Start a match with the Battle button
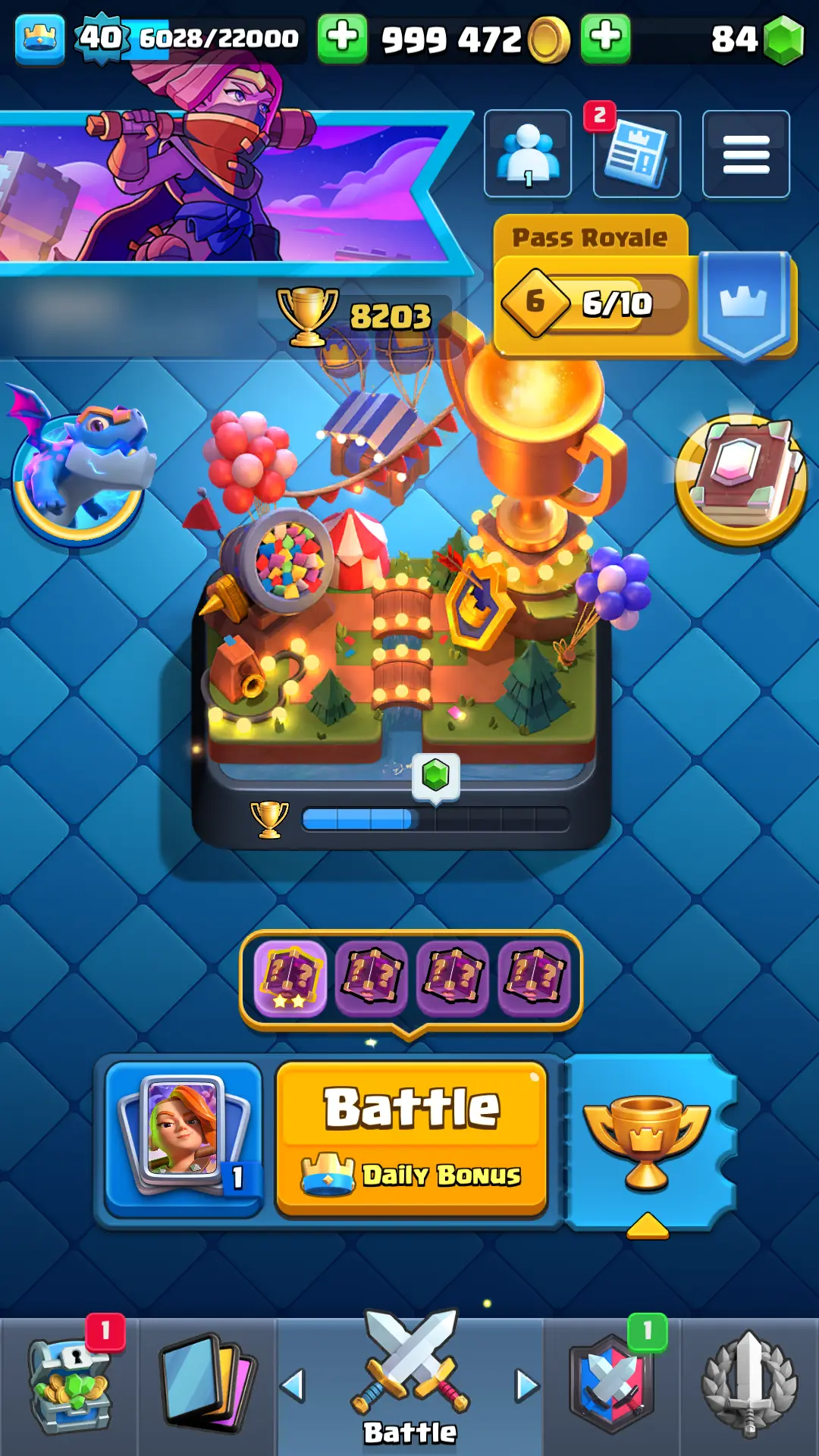This screenshot has width=819, height=1456. point(412,1137)
